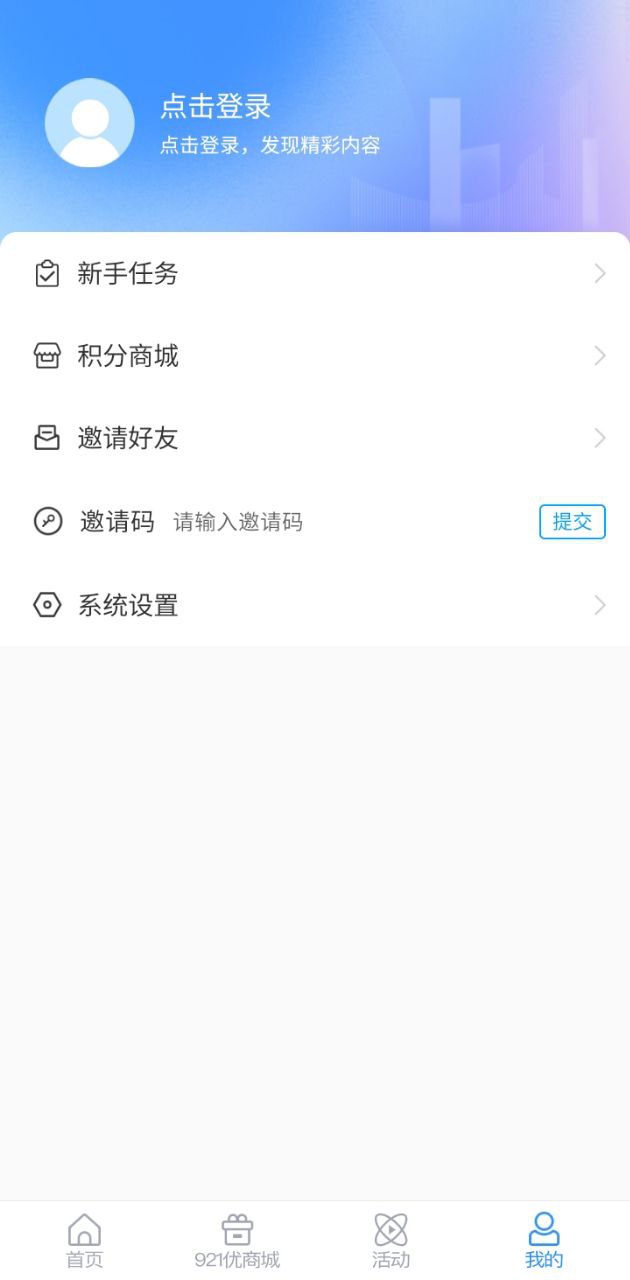Open the 邀请好友 row
This screenshot has height=1280, width=630.
(x=315, y=438)
